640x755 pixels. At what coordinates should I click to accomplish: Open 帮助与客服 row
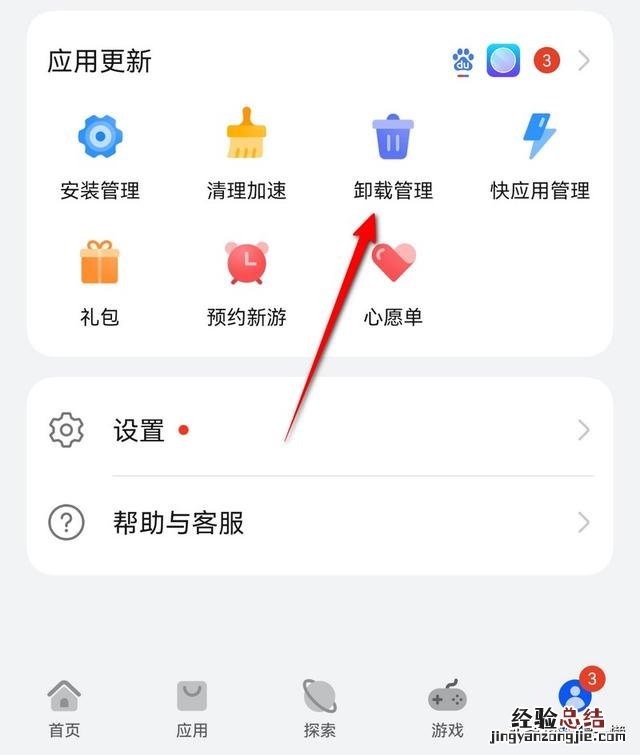320,522
